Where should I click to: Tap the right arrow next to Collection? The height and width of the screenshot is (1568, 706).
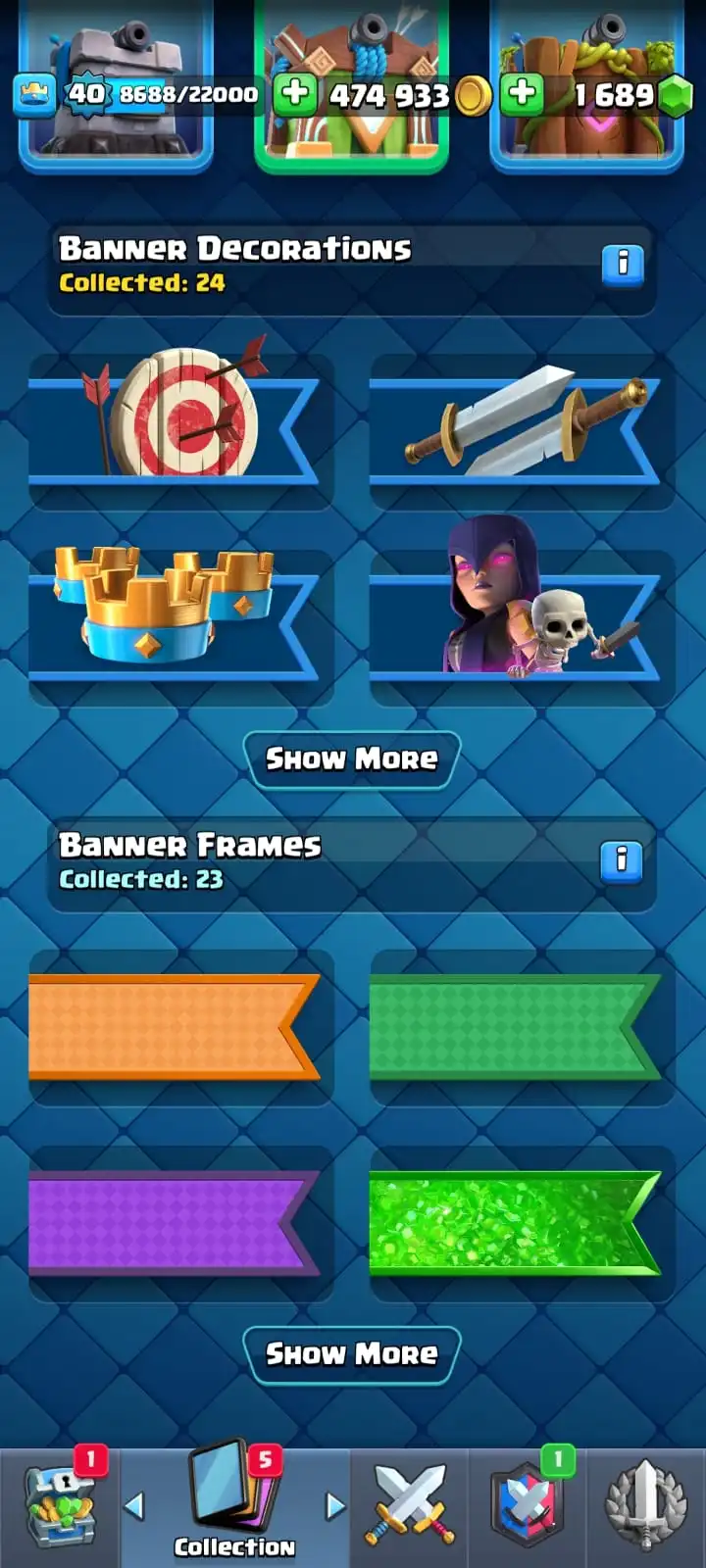[335, 1506]
